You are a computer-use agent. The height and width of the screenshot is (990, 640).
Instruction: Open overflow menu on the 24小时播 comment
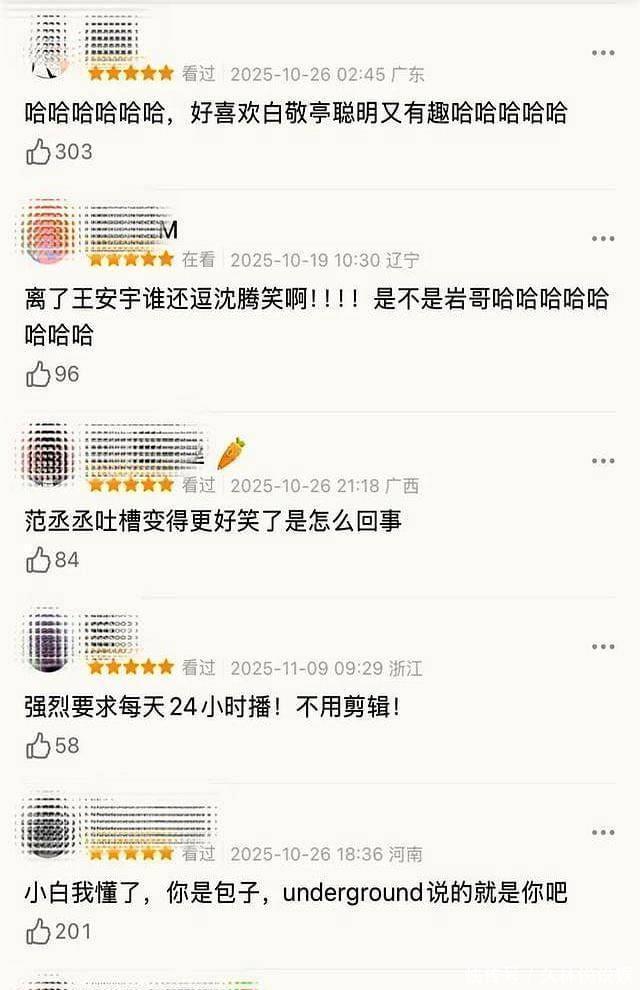pyautogui.click(x=603, y=647)
